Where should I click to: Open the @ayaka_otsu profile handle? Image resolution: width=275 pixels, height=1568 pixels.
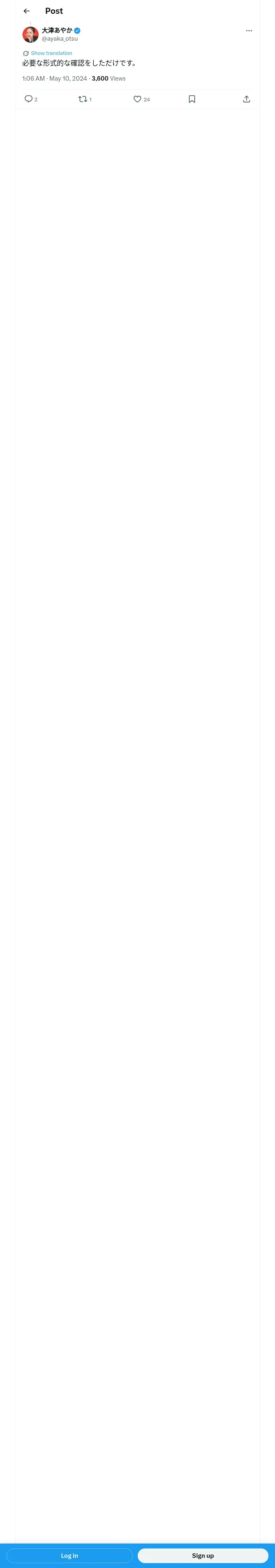coord(60,38)
